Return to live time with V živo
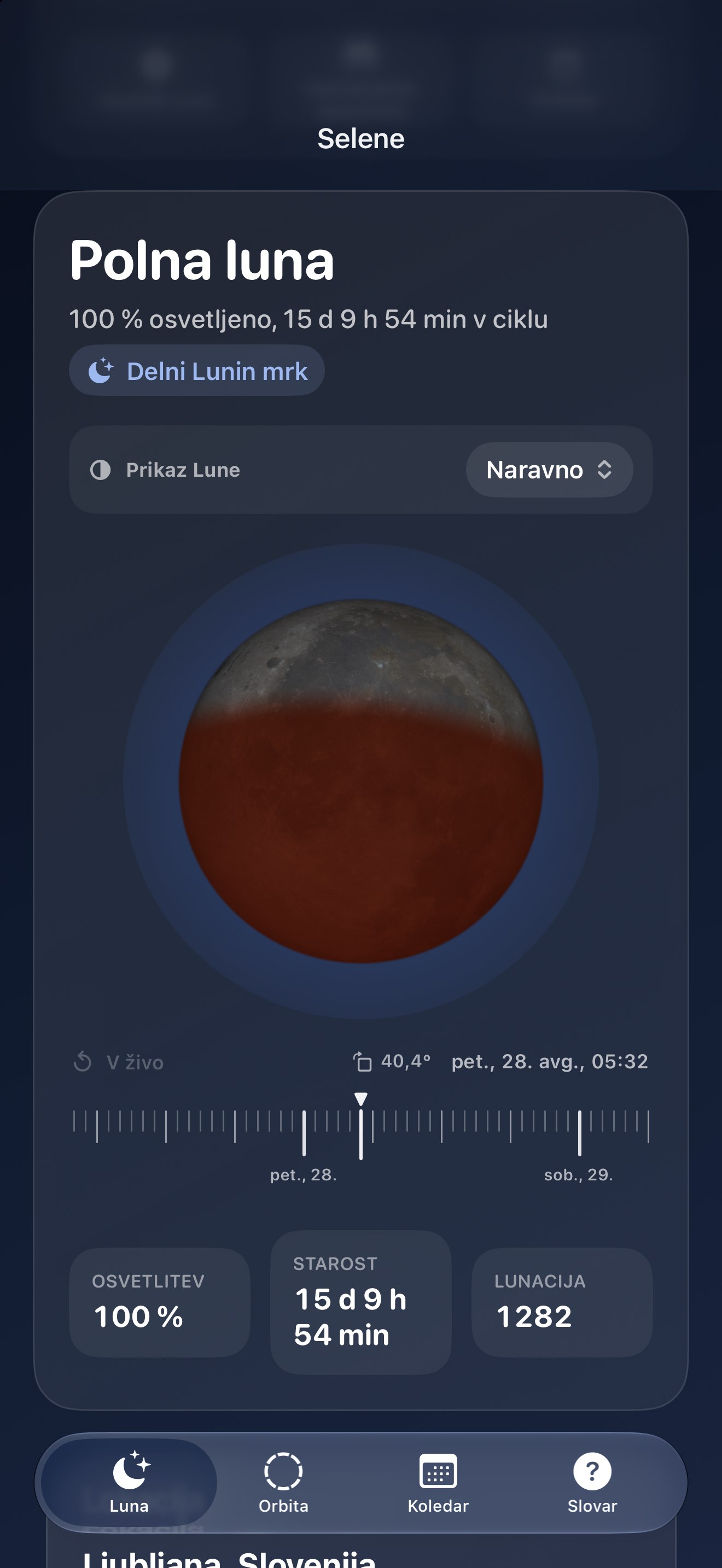The image size is (722, 1568). (x=119, y=1062)
